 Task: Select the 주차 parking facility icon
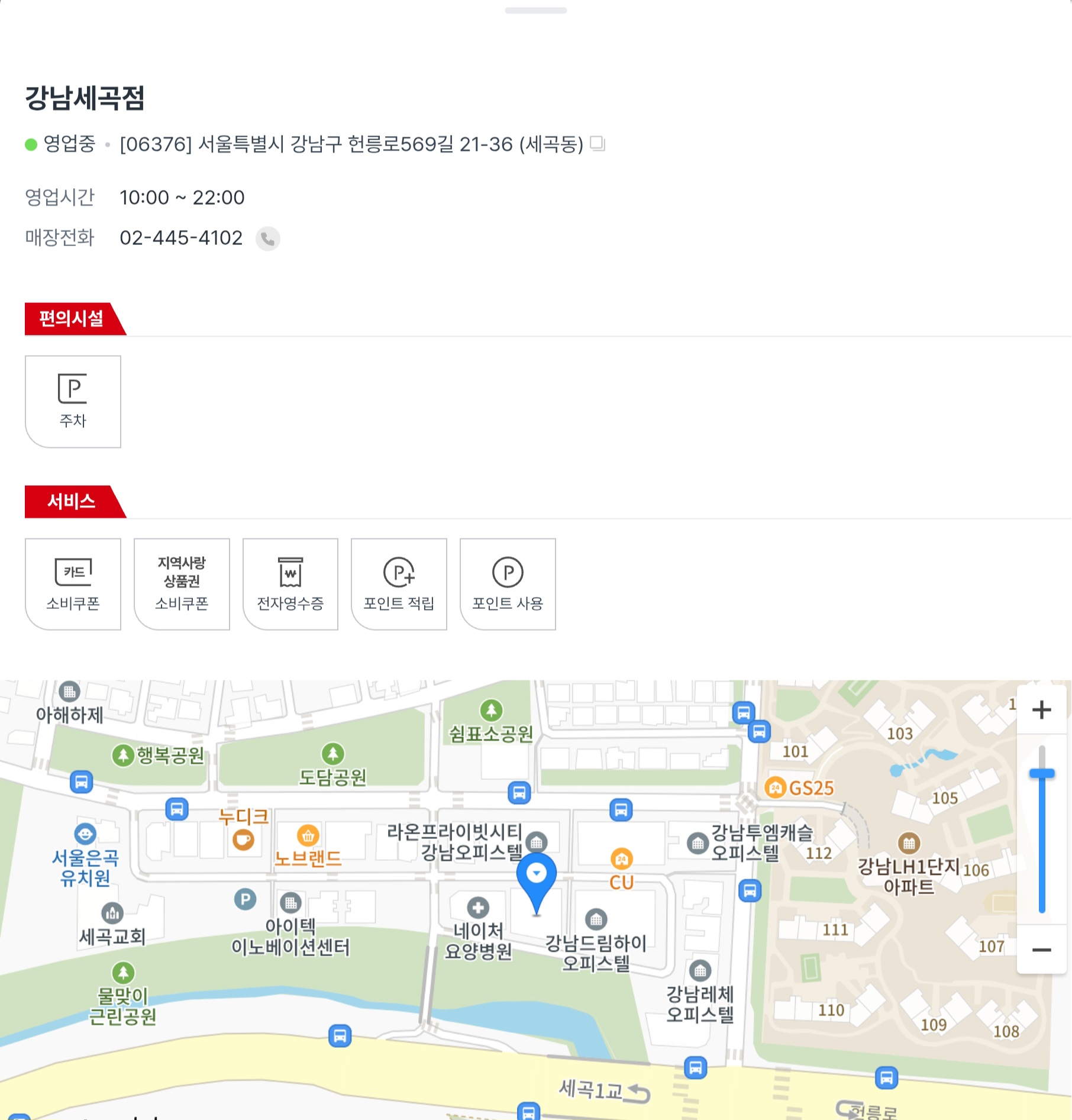click(x=73, y=401)
